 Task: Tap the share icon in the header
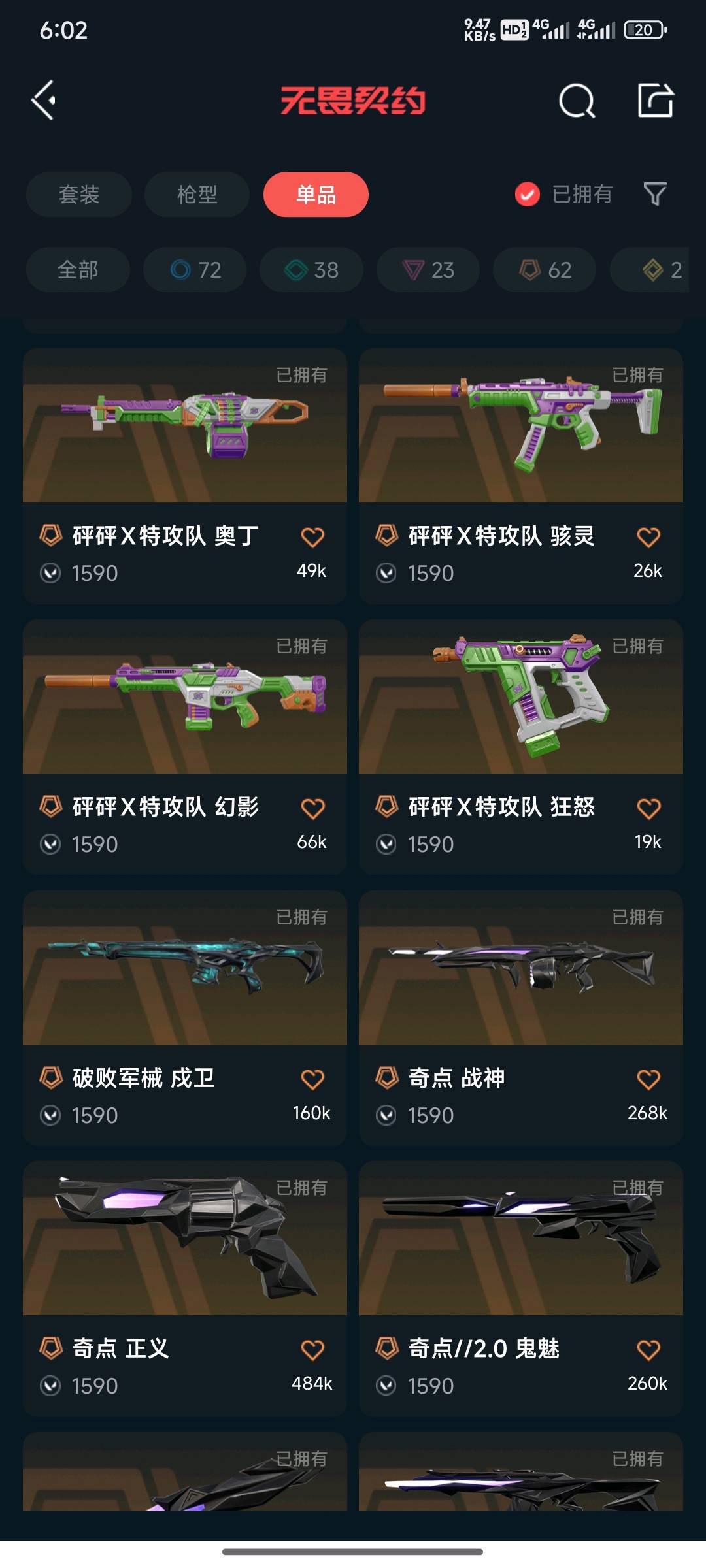[x=656, y=101]
